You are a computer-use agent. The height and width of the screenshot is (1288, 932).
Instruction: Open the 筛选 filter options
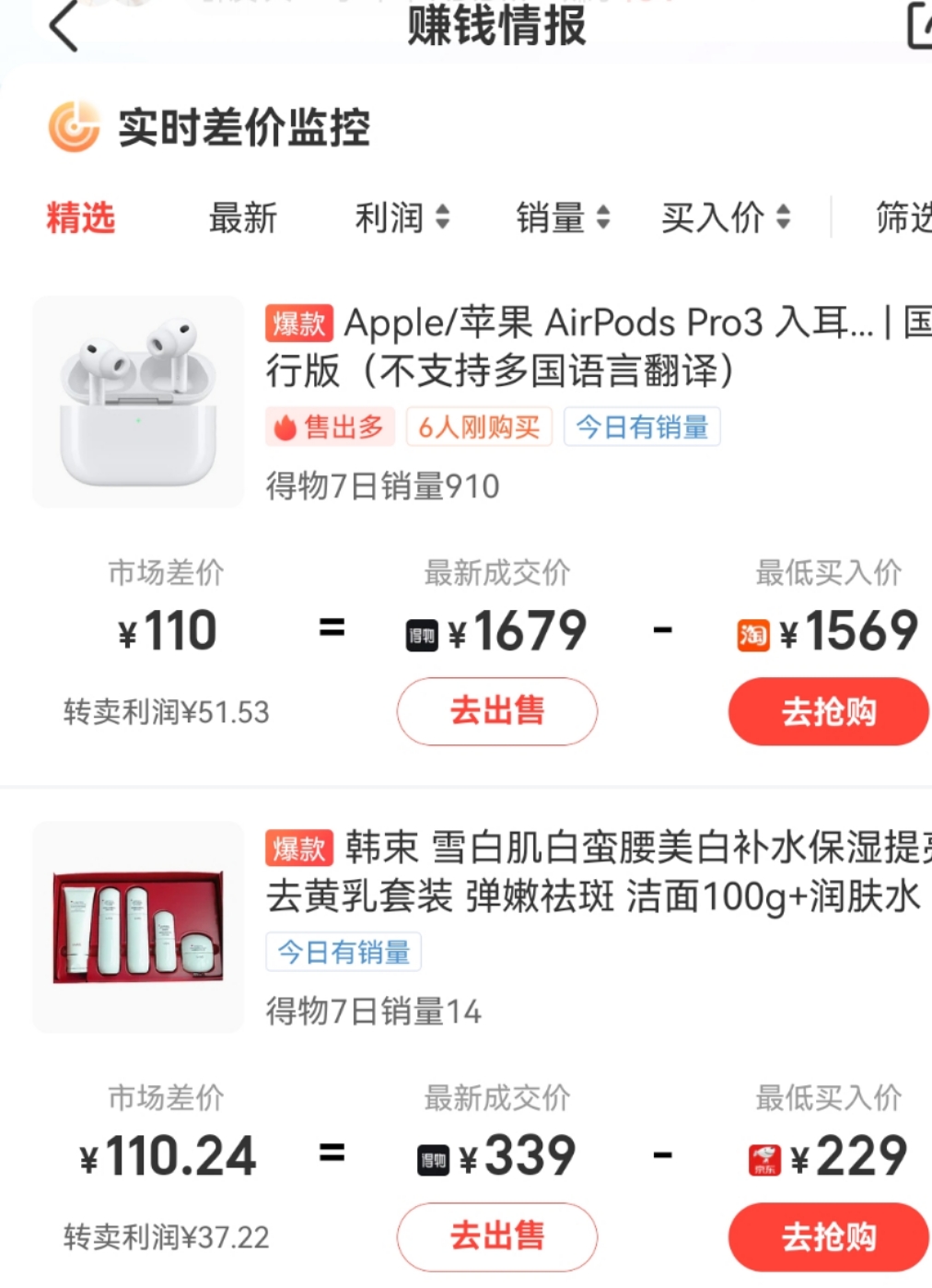click(903, 218)
